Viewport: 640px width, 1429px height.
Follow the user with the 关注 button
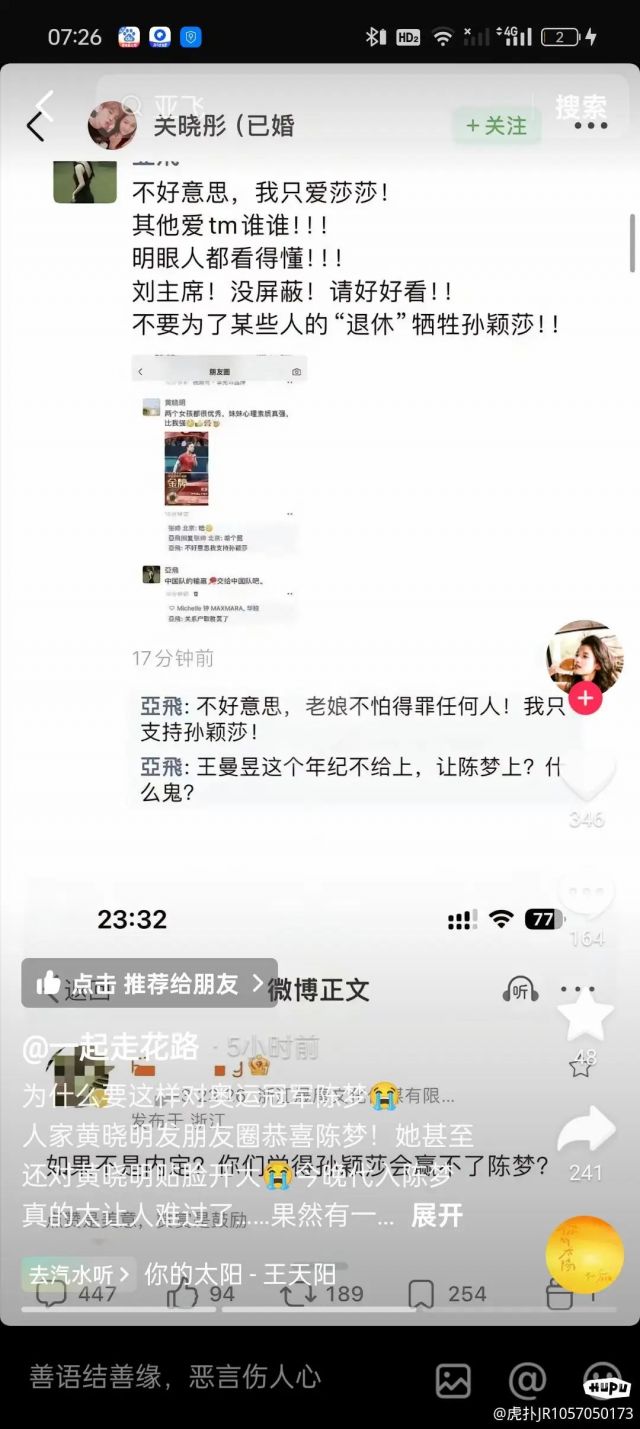(x=496, y=126)
